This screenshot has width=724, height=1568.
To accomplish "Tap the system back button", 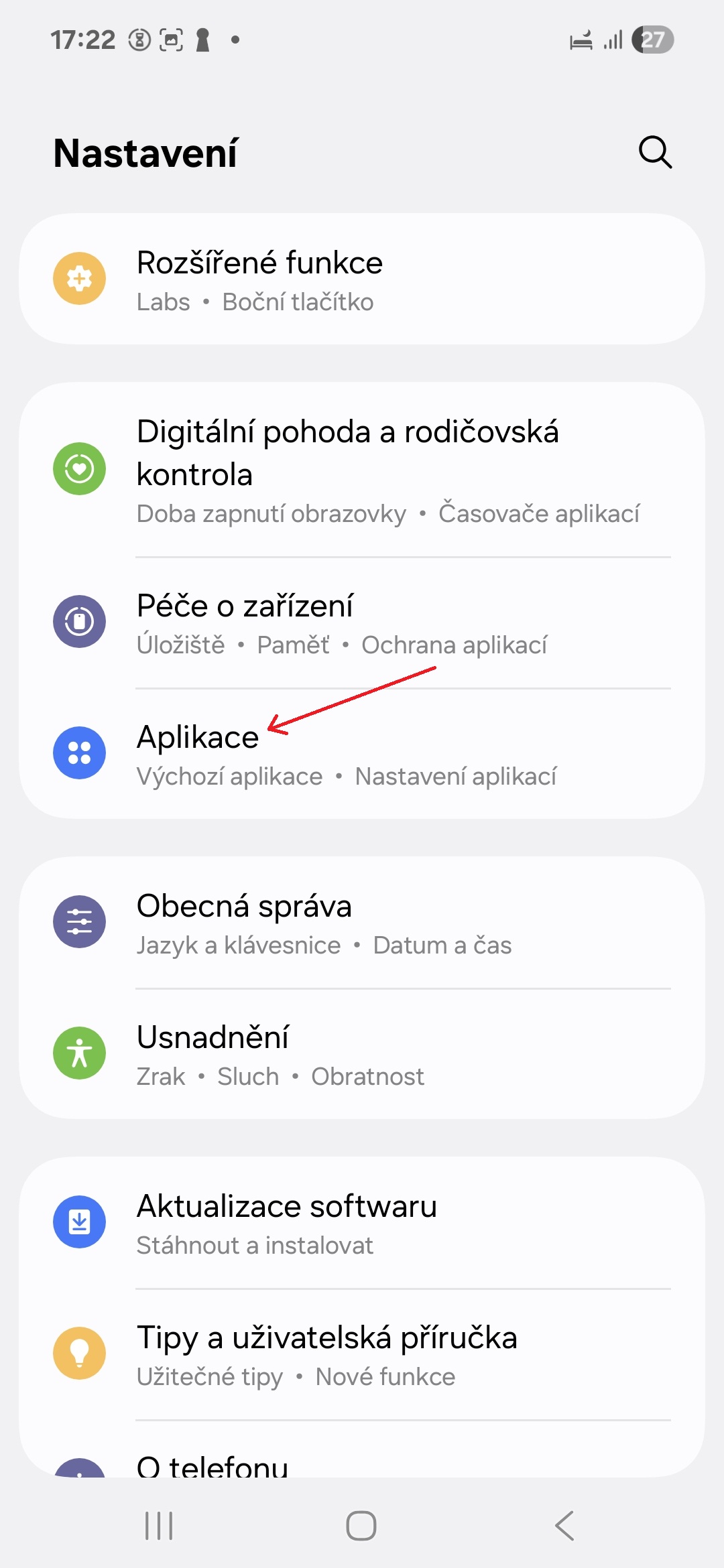I will tap(564, 1526).
